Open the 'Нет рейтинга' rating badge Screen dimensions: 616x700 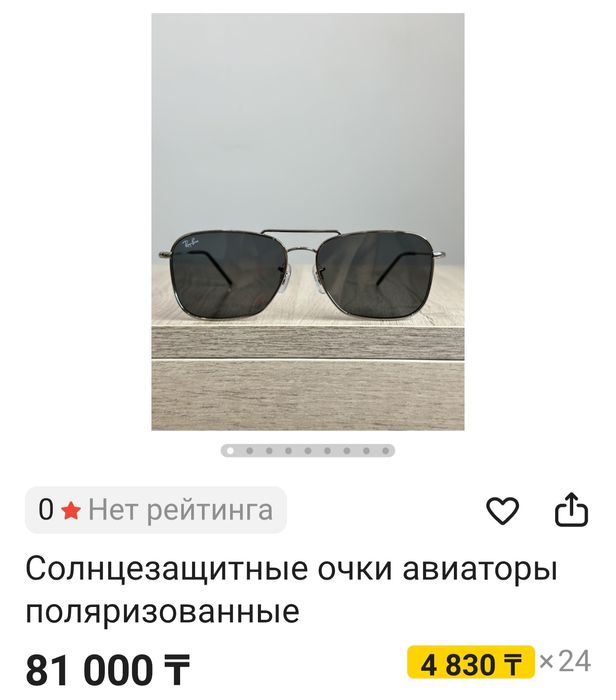(x=155, y=510)
